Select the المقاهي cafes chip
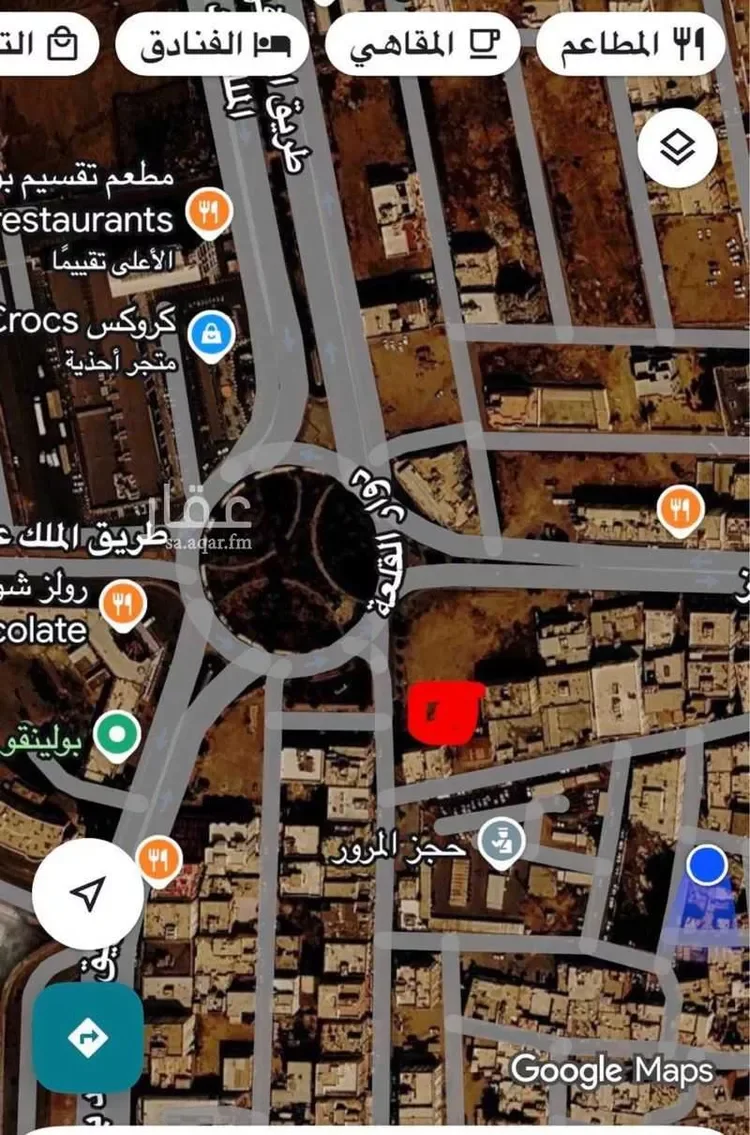Viewport: 750px width, 1135px height. point(423,45)
